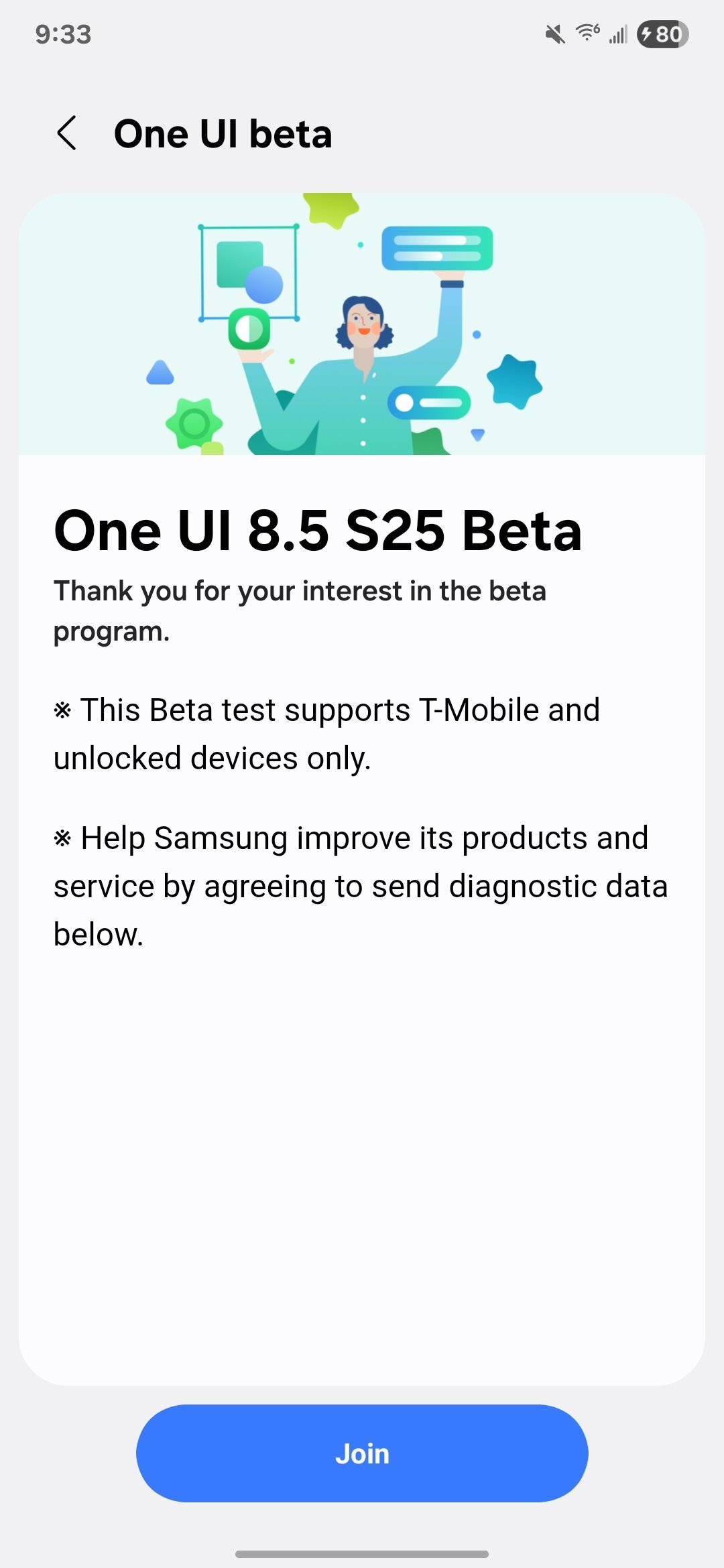
Task: Go back from One UI beta page
Action: pyautogui.click(x=67, y=133)
